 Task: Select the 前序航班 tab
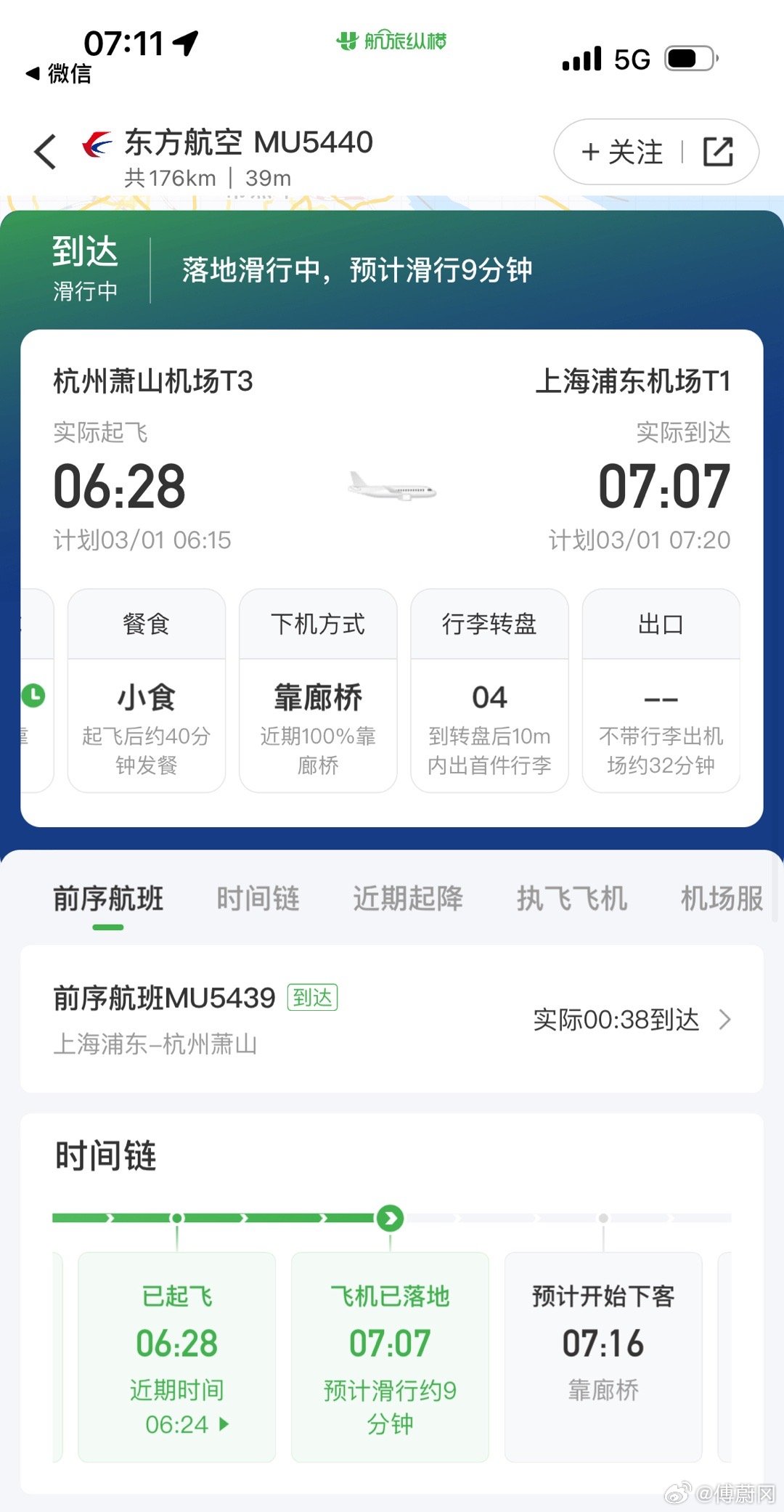tap(108, 899)
